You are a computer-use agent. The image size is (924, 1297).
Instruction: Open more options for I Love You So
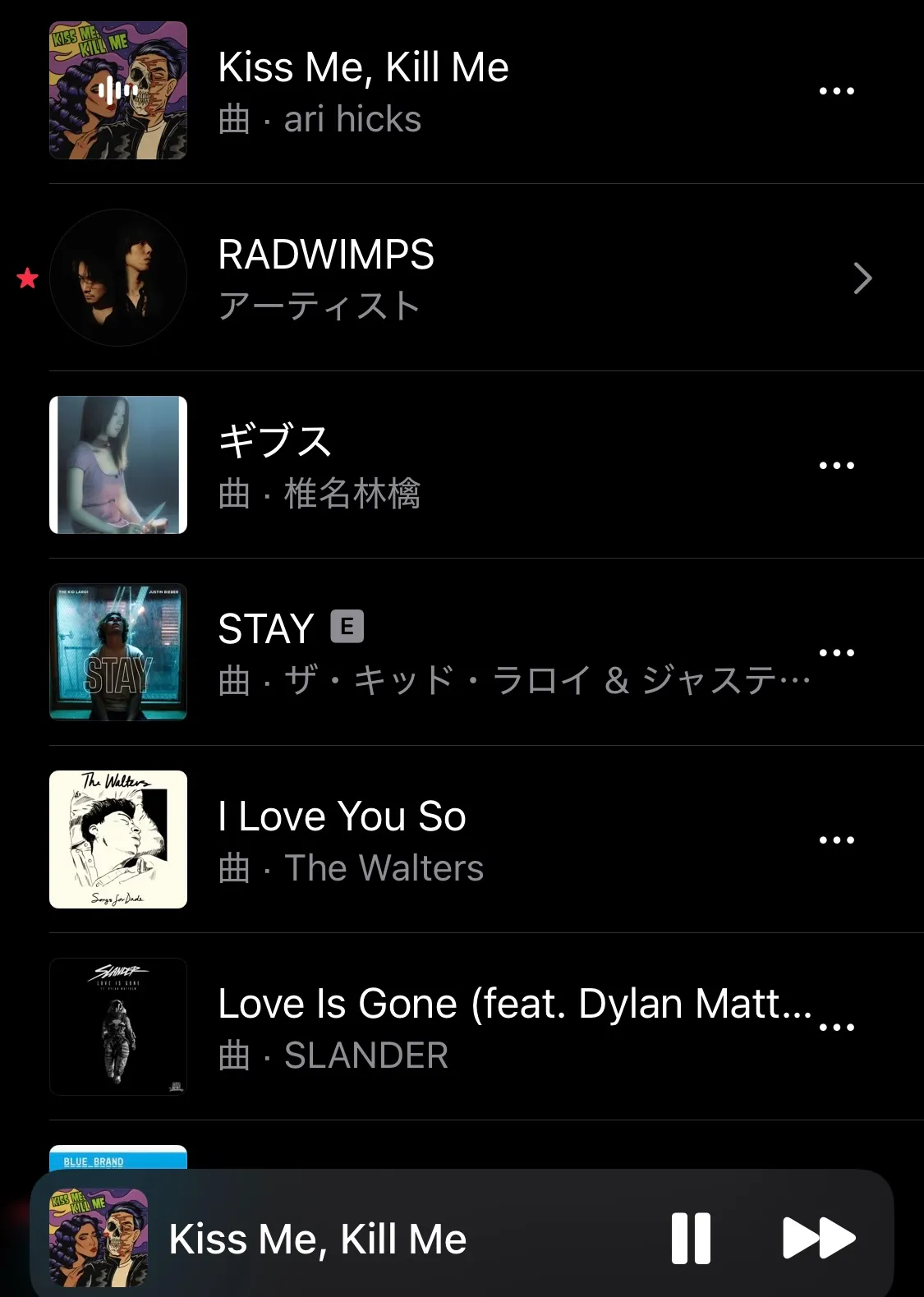pos(836,839)
